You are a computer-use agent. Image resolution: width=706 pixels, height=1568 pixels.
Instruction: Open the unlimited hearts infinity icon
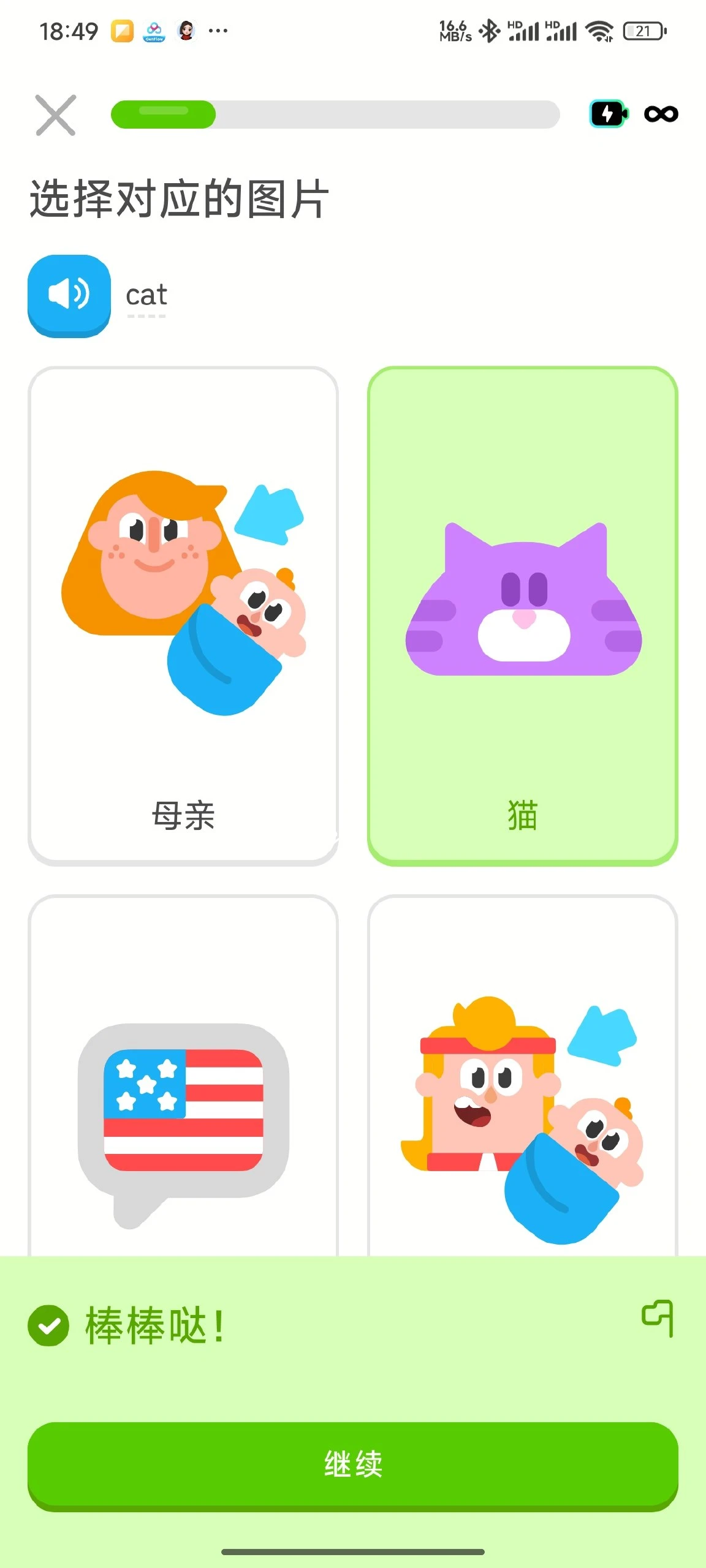coord(661,113)
